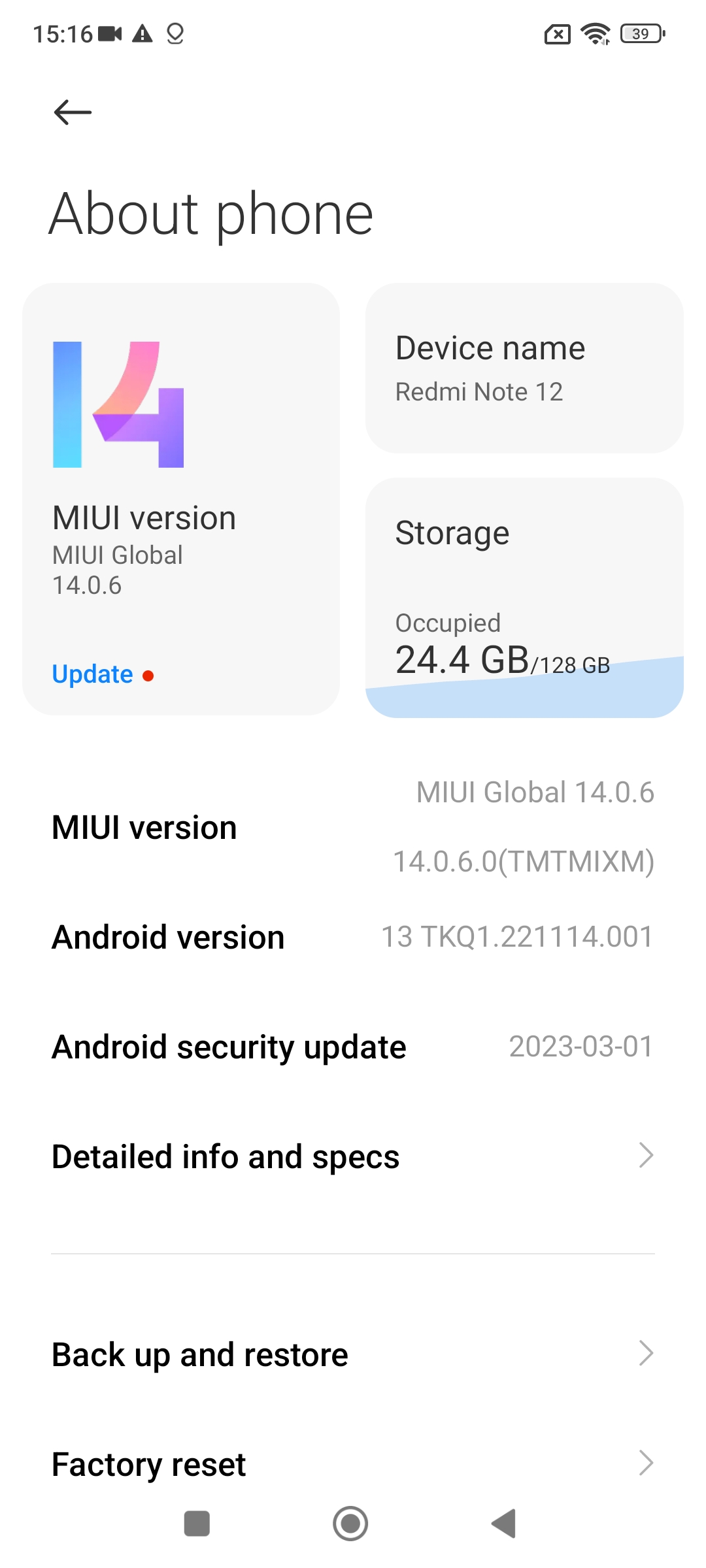Tap the Update link

coord(93,674)
